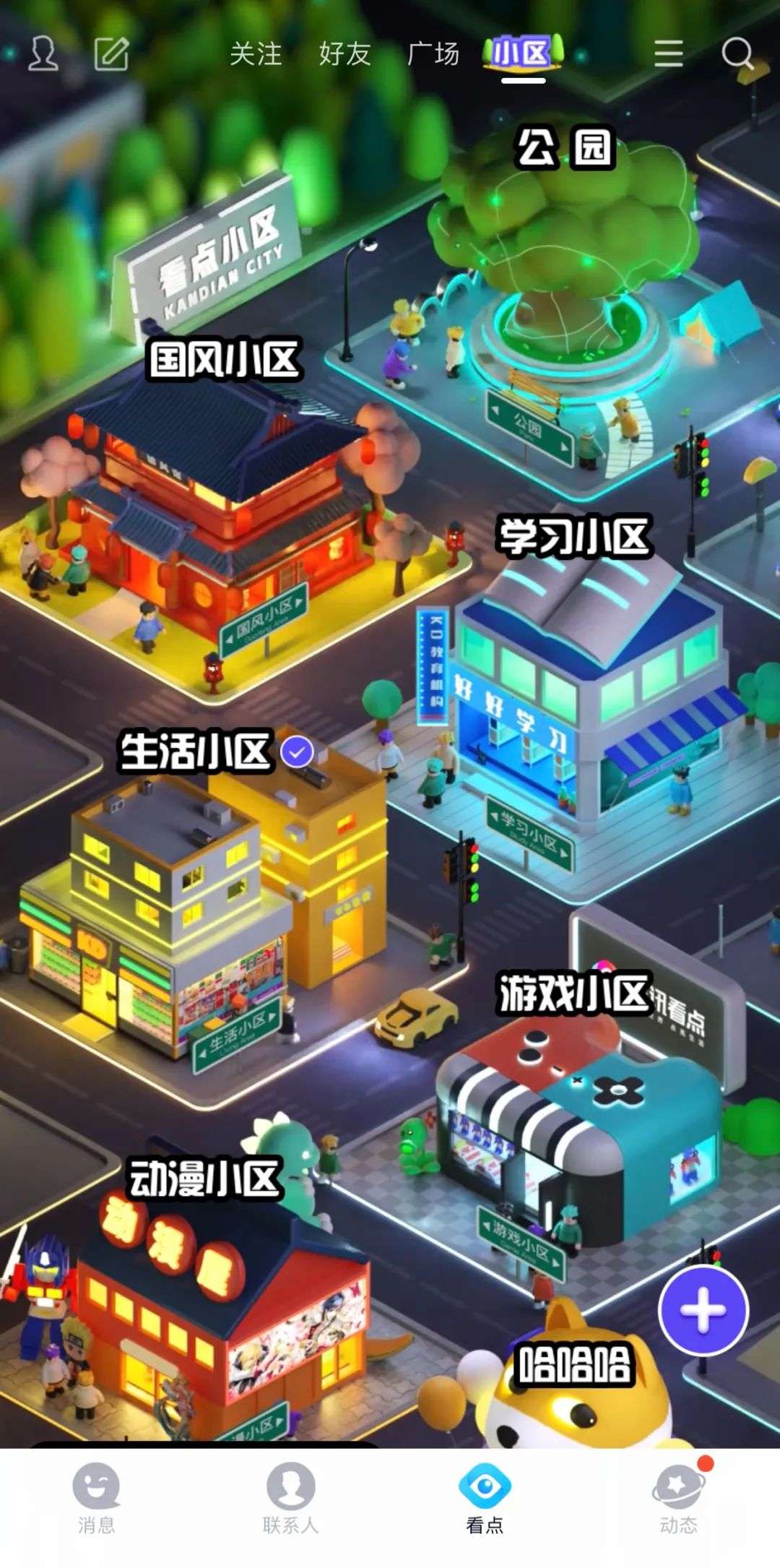The height and width of the screenshot is (1568, 780).
Task: Switch to the 广场 tab
Action: [x=433, y=54]
